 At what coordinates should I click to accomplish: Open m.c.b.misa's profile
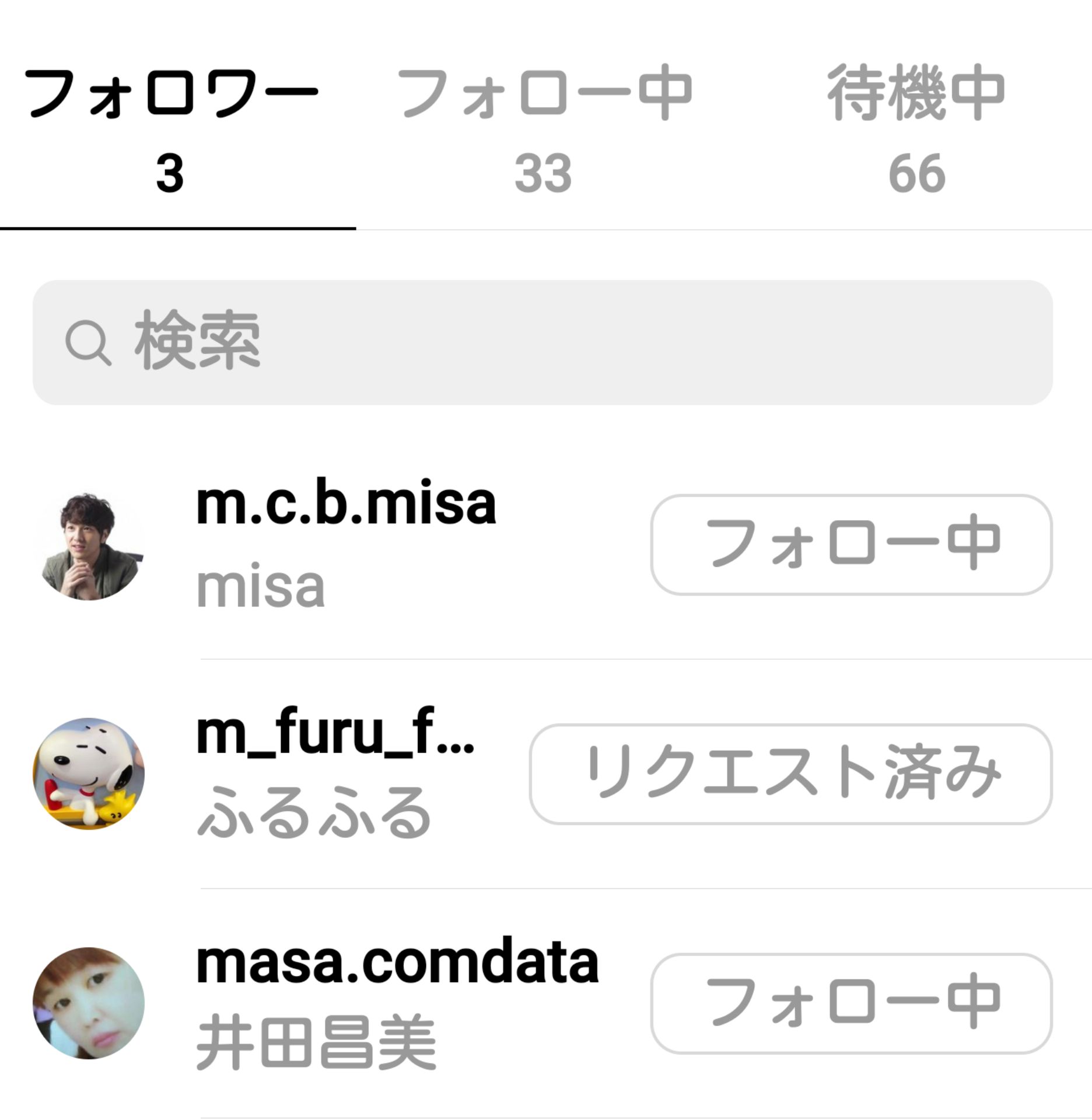point(345,505)
